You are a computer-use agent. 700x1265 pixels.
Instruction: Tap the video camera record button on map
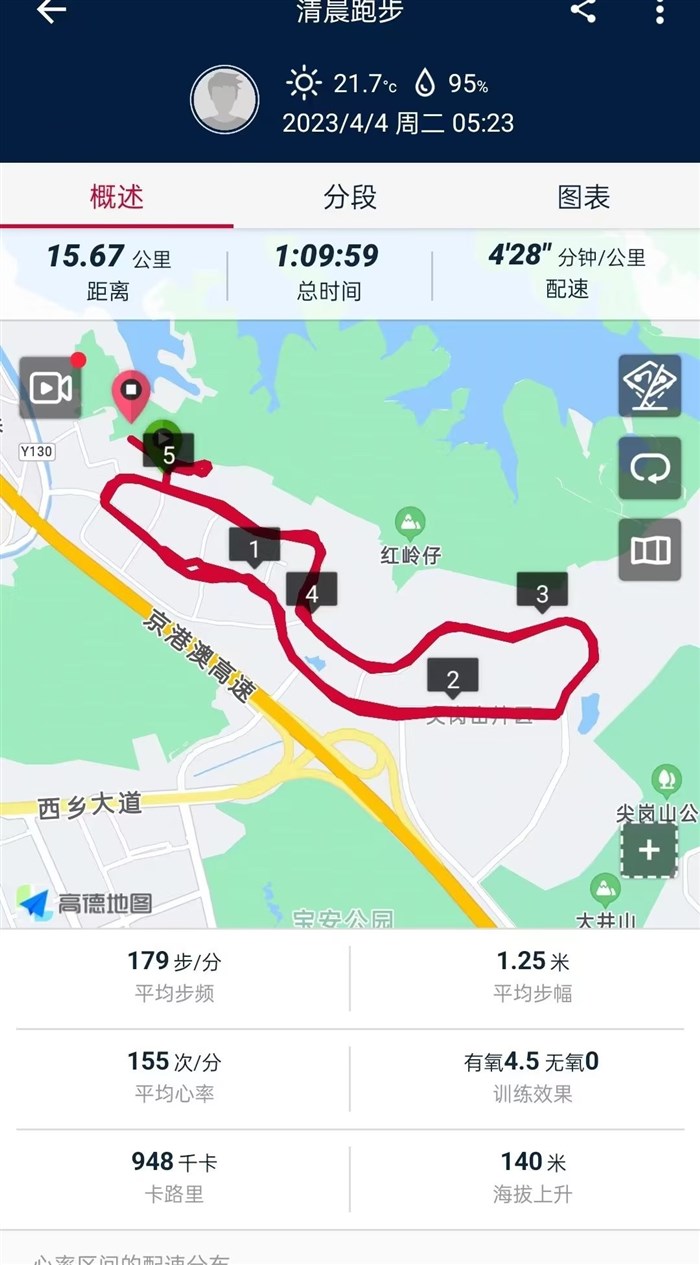(51, 387)
